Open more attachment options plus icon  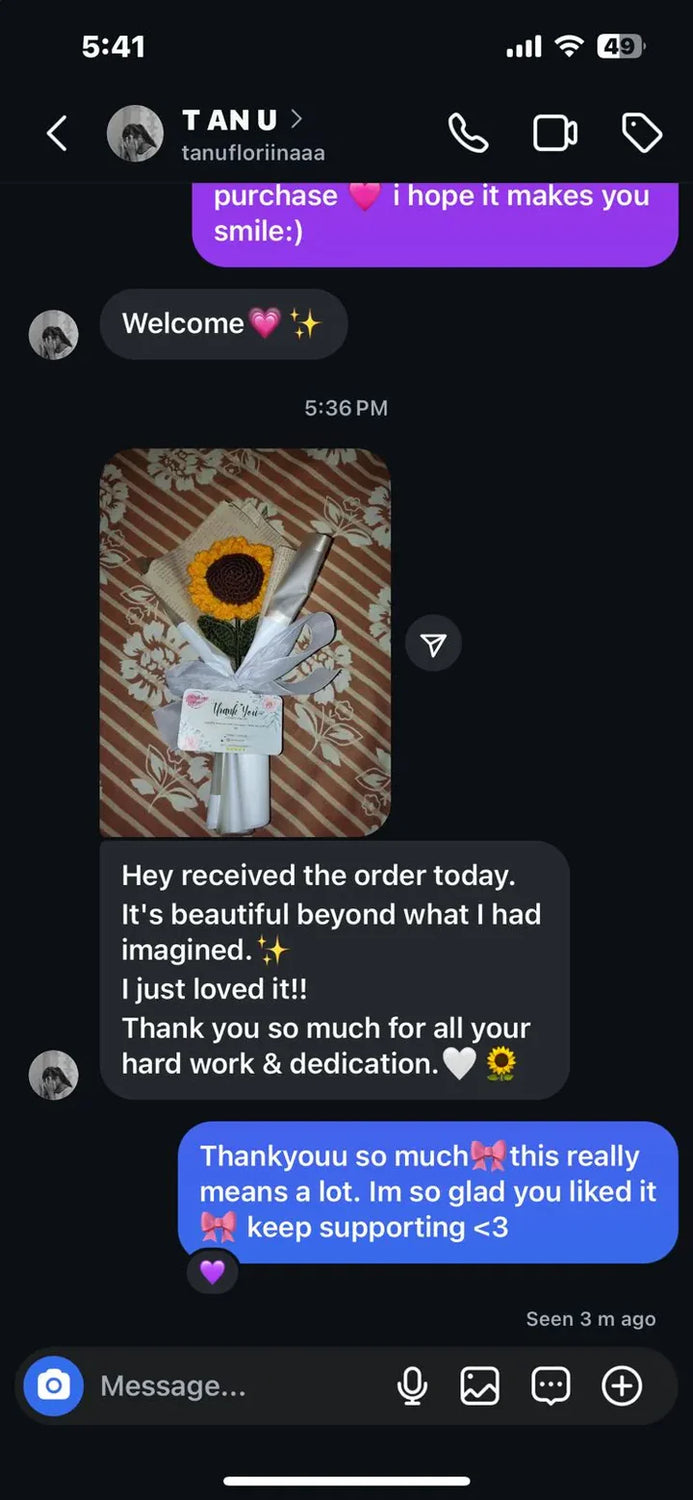coord(621,1386)
